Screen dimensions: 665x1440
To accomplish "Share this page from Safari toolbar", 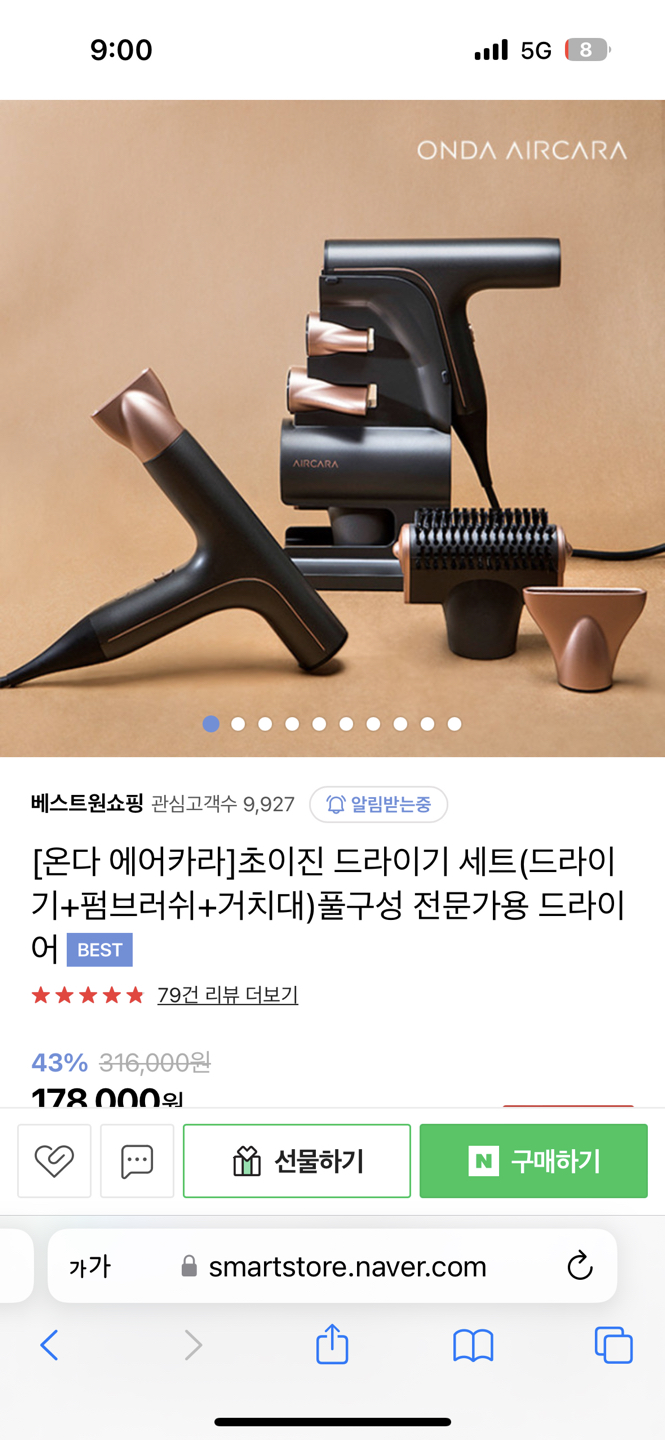I will pos(332,1345).
